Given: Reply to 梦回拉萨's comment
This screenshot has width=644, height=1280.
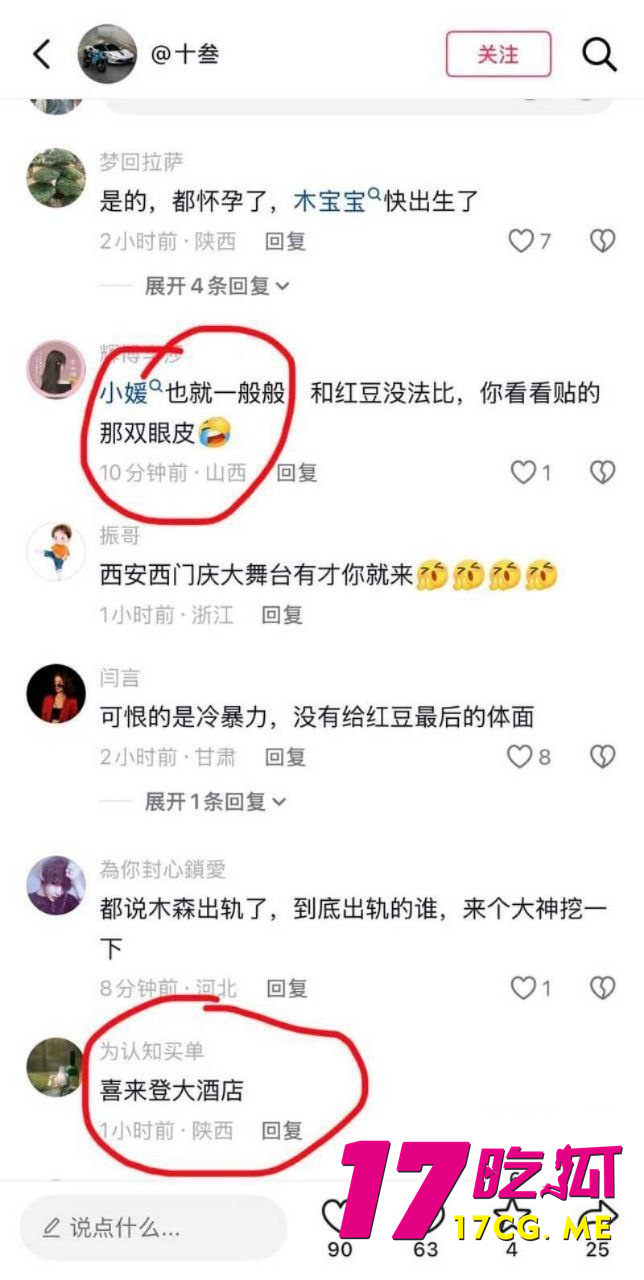Looking at the screenshot, I should (x=285, y=241).
